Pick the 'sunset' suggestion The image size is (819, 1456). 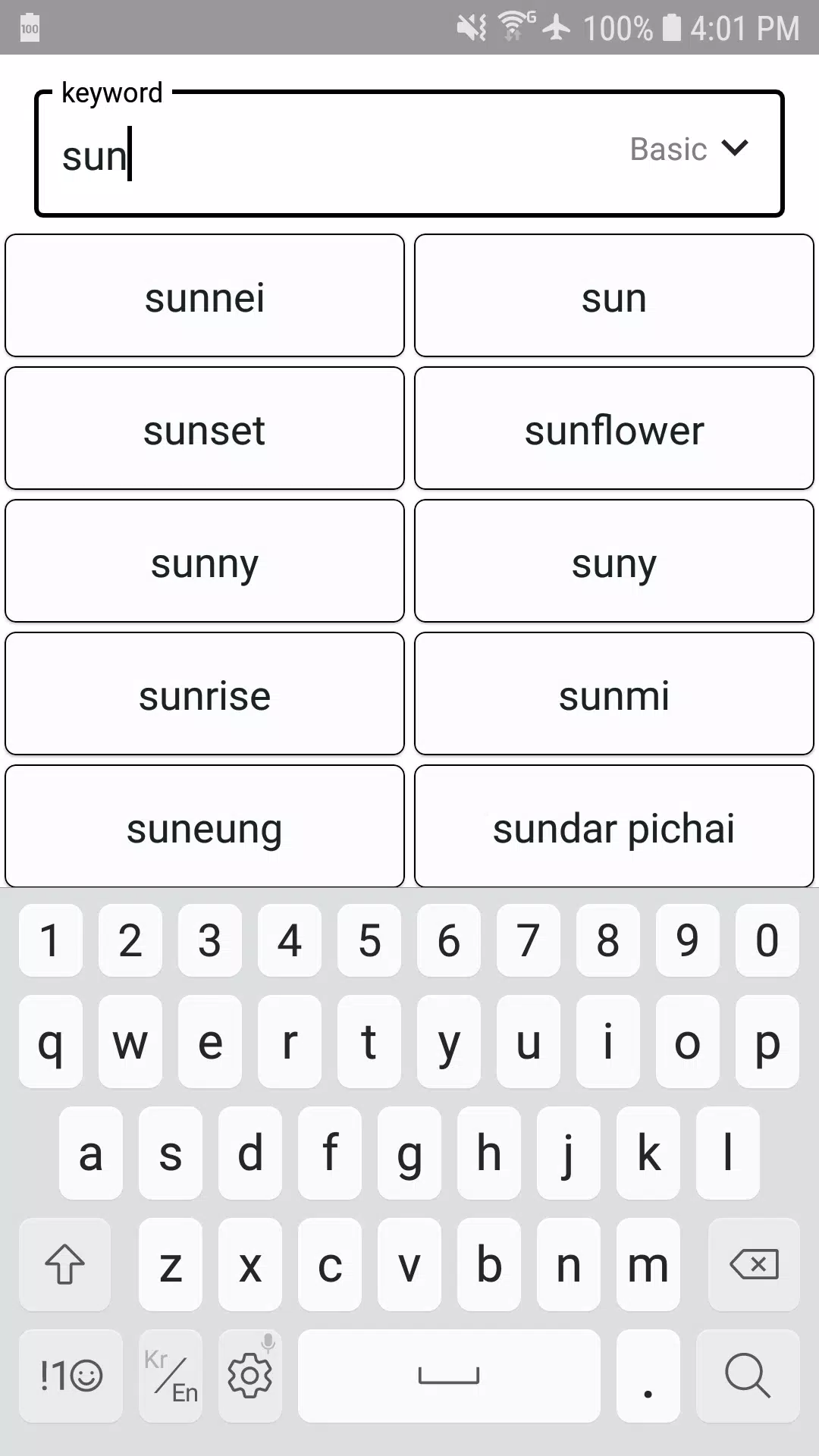205,428
